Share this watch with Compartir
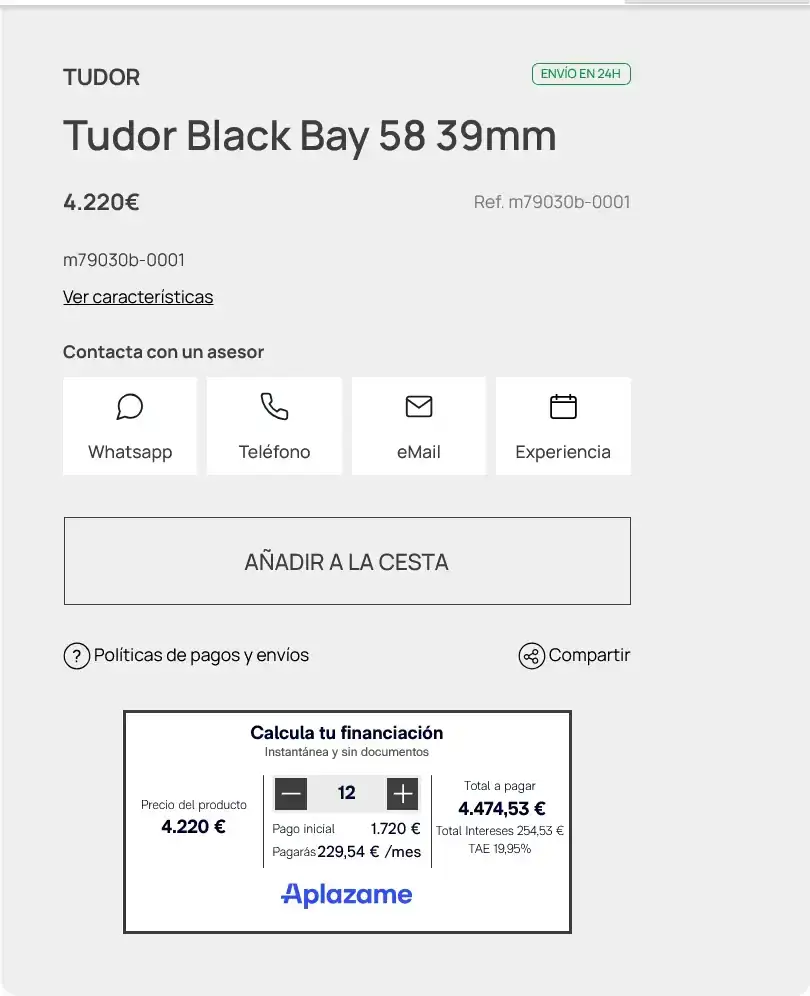The width and height of the screenshot is (810, 996). (575, 656)
